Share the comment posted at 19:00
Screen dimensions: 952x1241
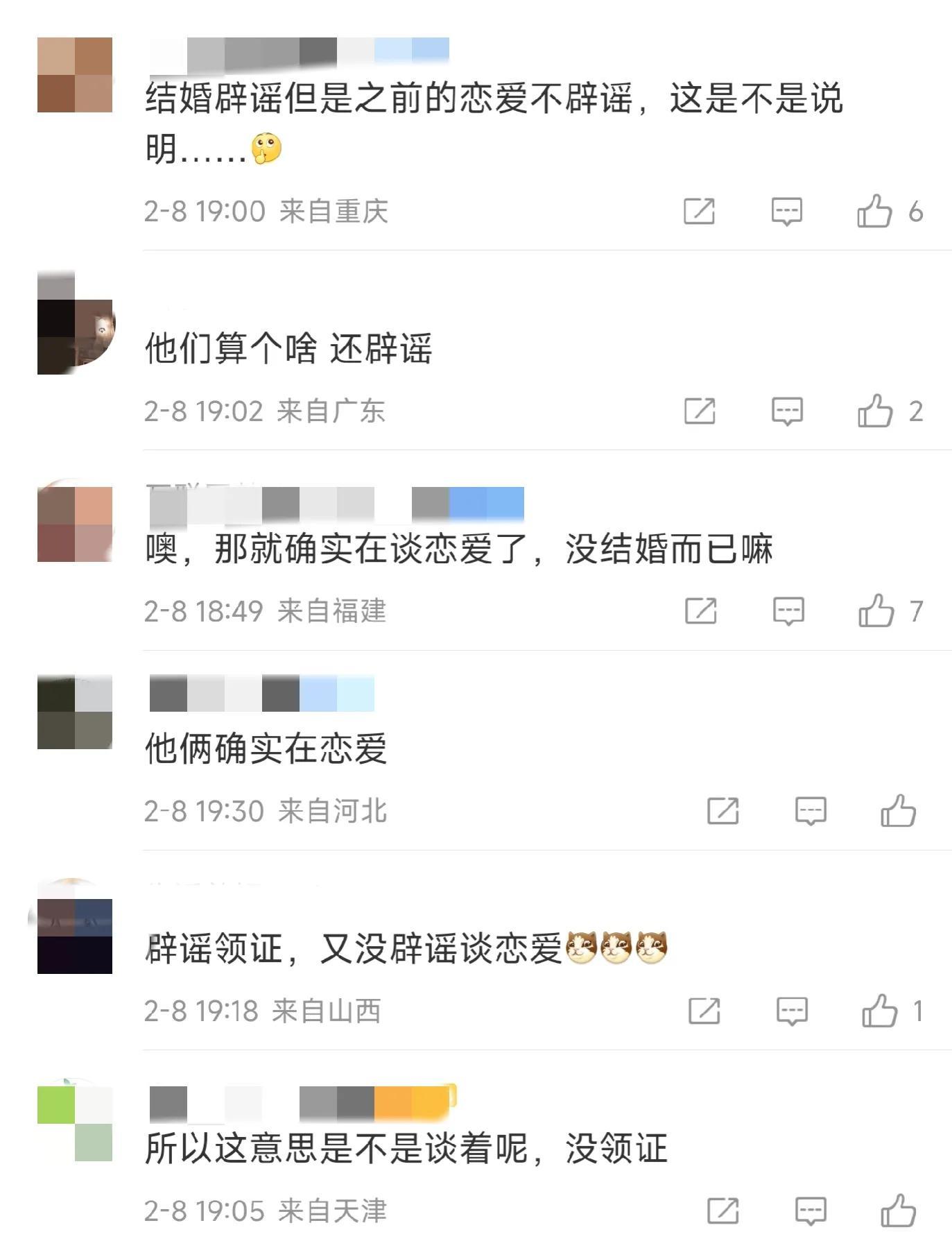coord(699,211)
